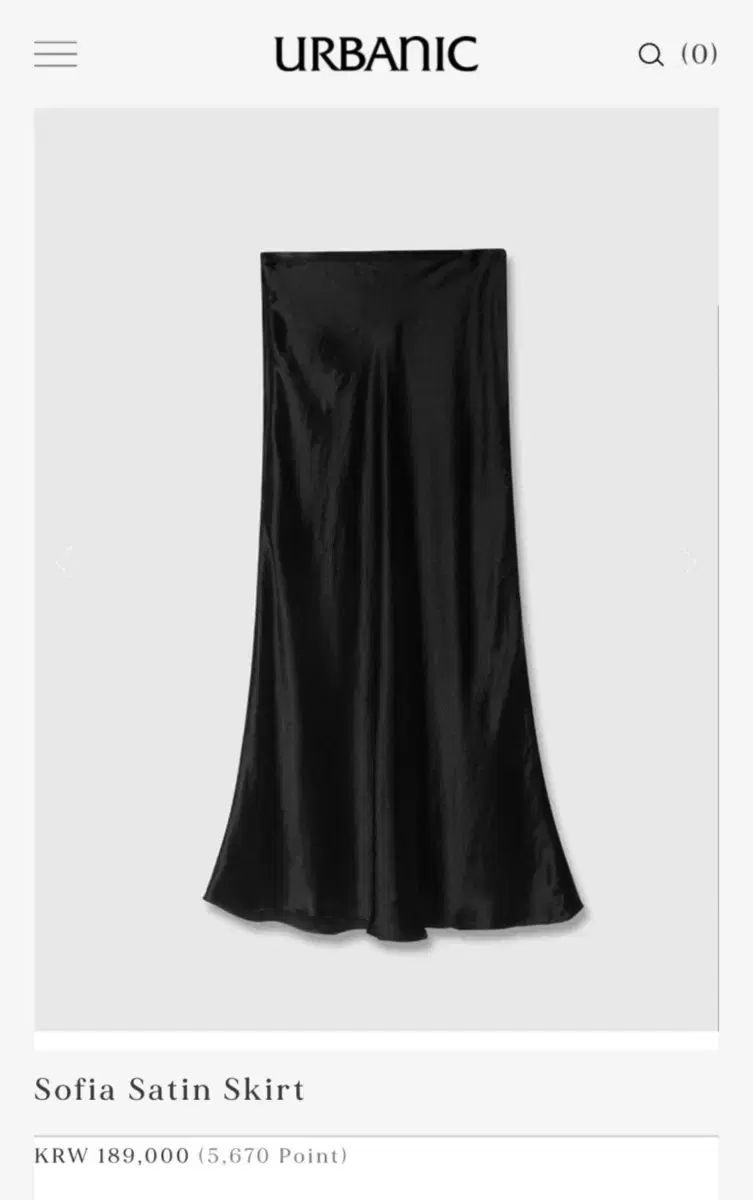Go to URBANIC home page
The width and height of the screenshot is (753, 1200).
coord(376,54)
